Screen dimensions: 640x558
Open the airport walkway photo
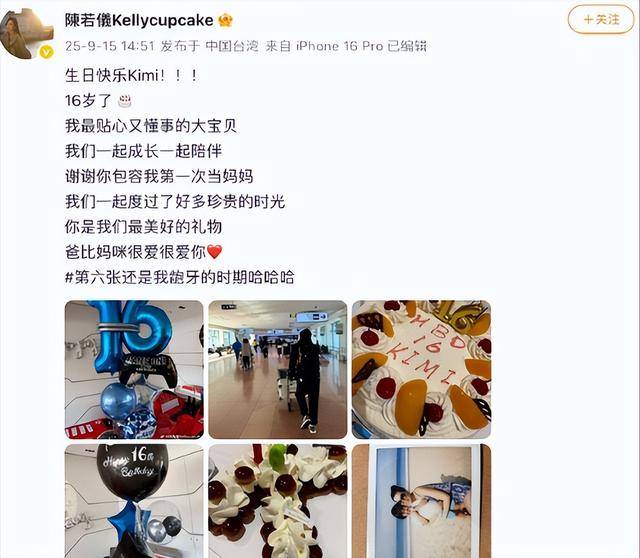pyautogui.click(x=277, y=369)
